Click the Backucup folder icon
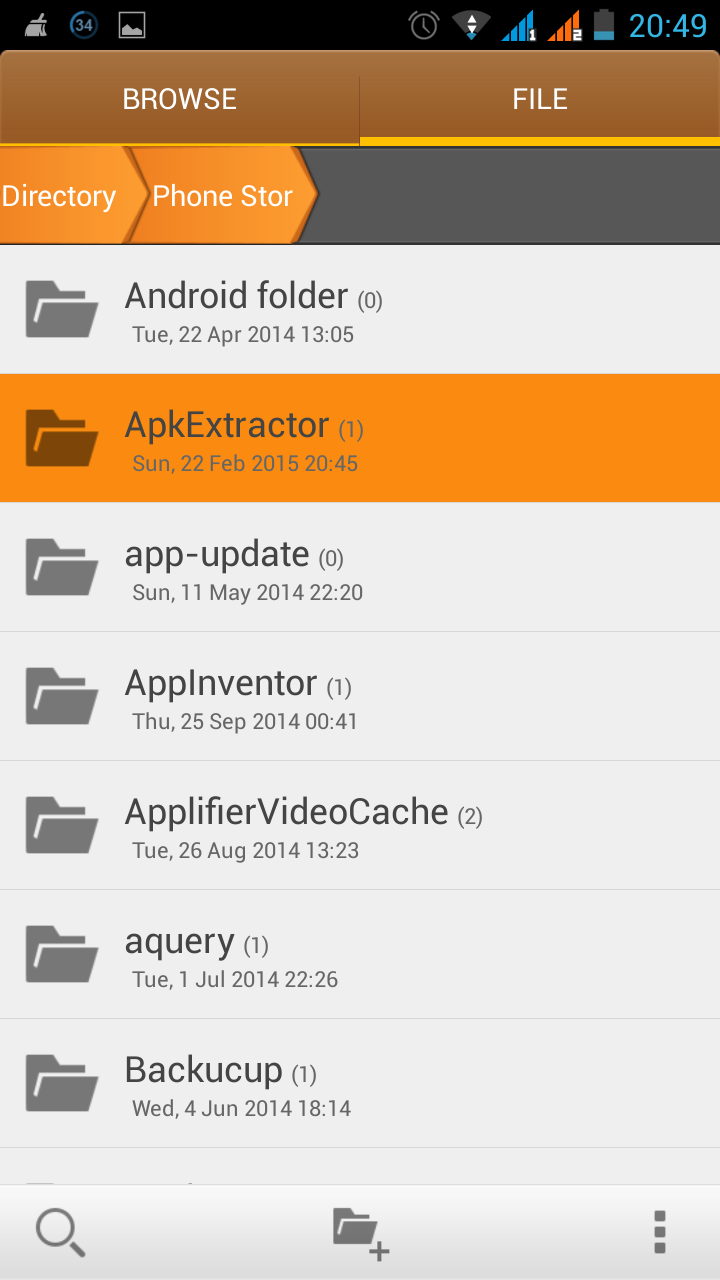The image size is (720, 1280). pos(60,1083)
